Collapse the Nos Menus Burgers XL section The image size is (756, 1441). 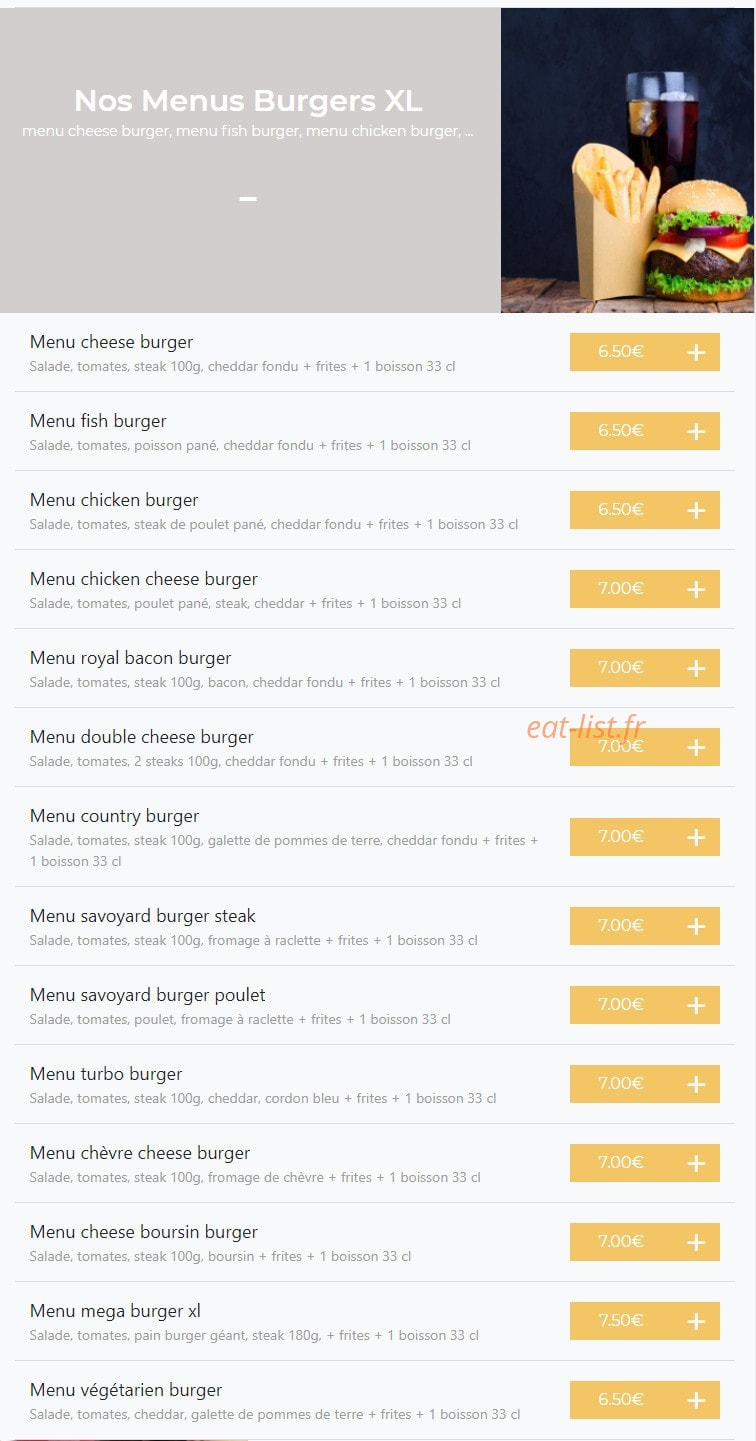click(x=248, y=199)
